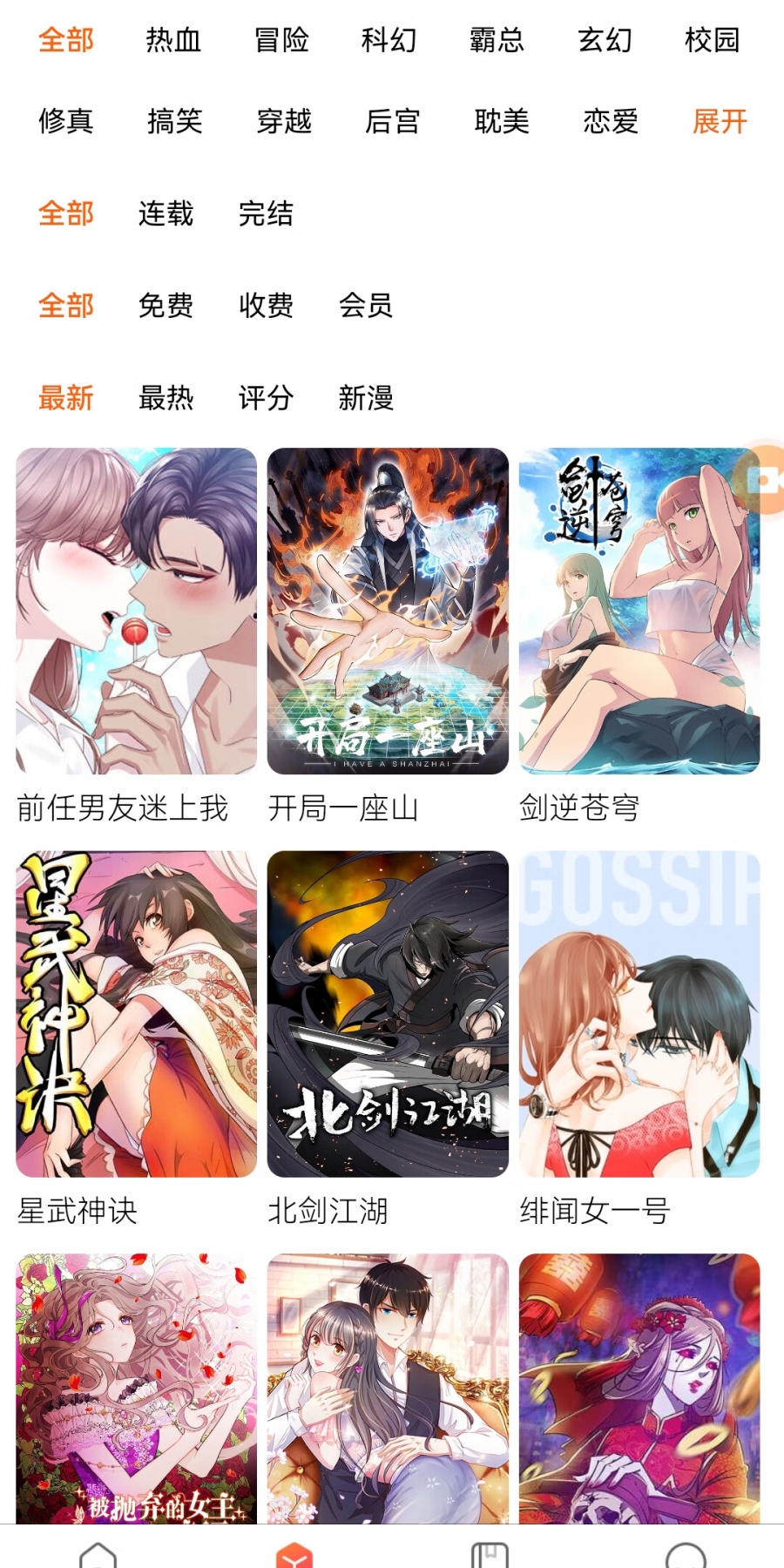The height and width of the screenshot is (1568, 784).
Task: Show only 完结 finished comics
Action: [266, 213]
